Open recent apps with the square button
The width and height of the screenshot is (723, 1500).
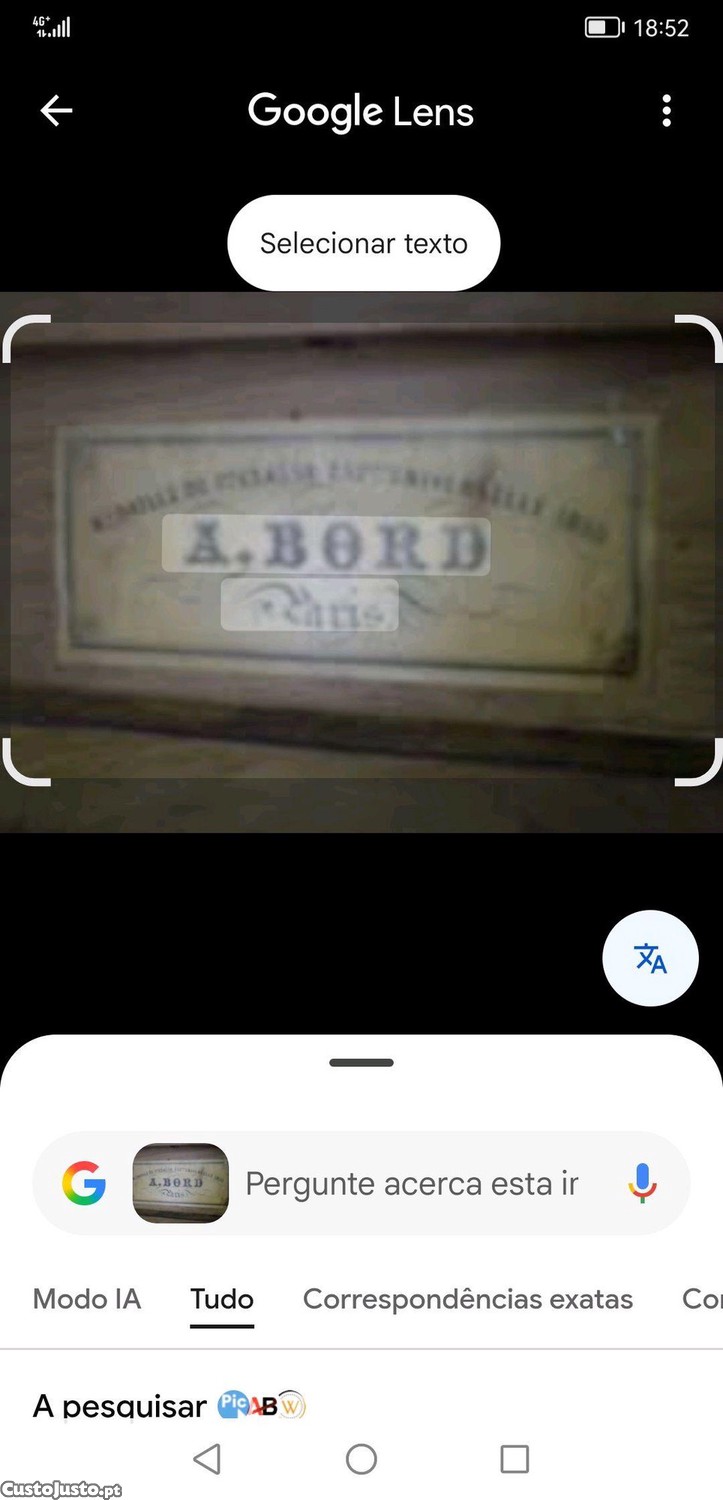coord(514,1459)
